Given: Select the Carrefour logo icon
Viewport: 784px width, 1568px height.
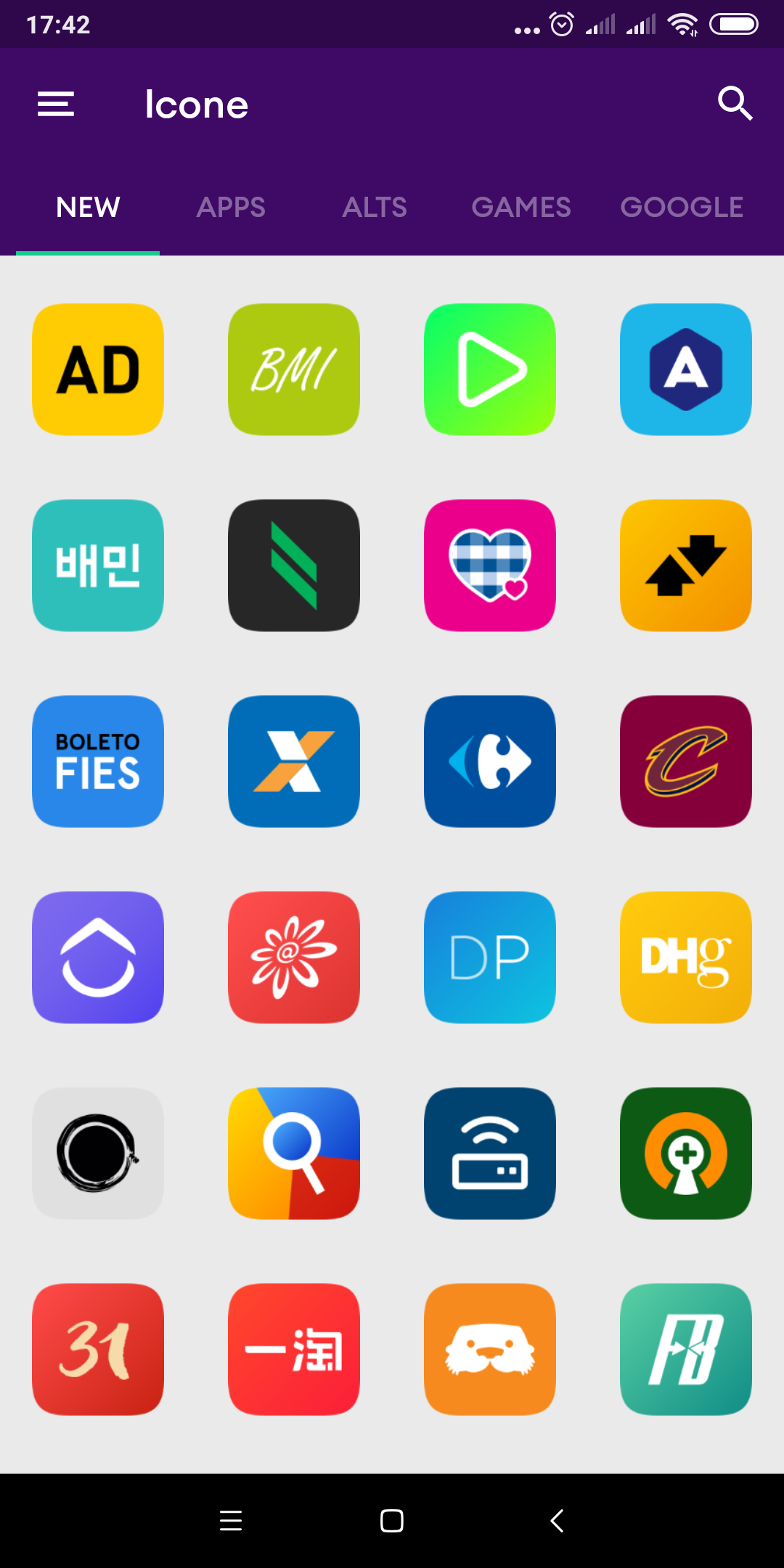Looking at the screenshot, I should [x=490, y=761].
